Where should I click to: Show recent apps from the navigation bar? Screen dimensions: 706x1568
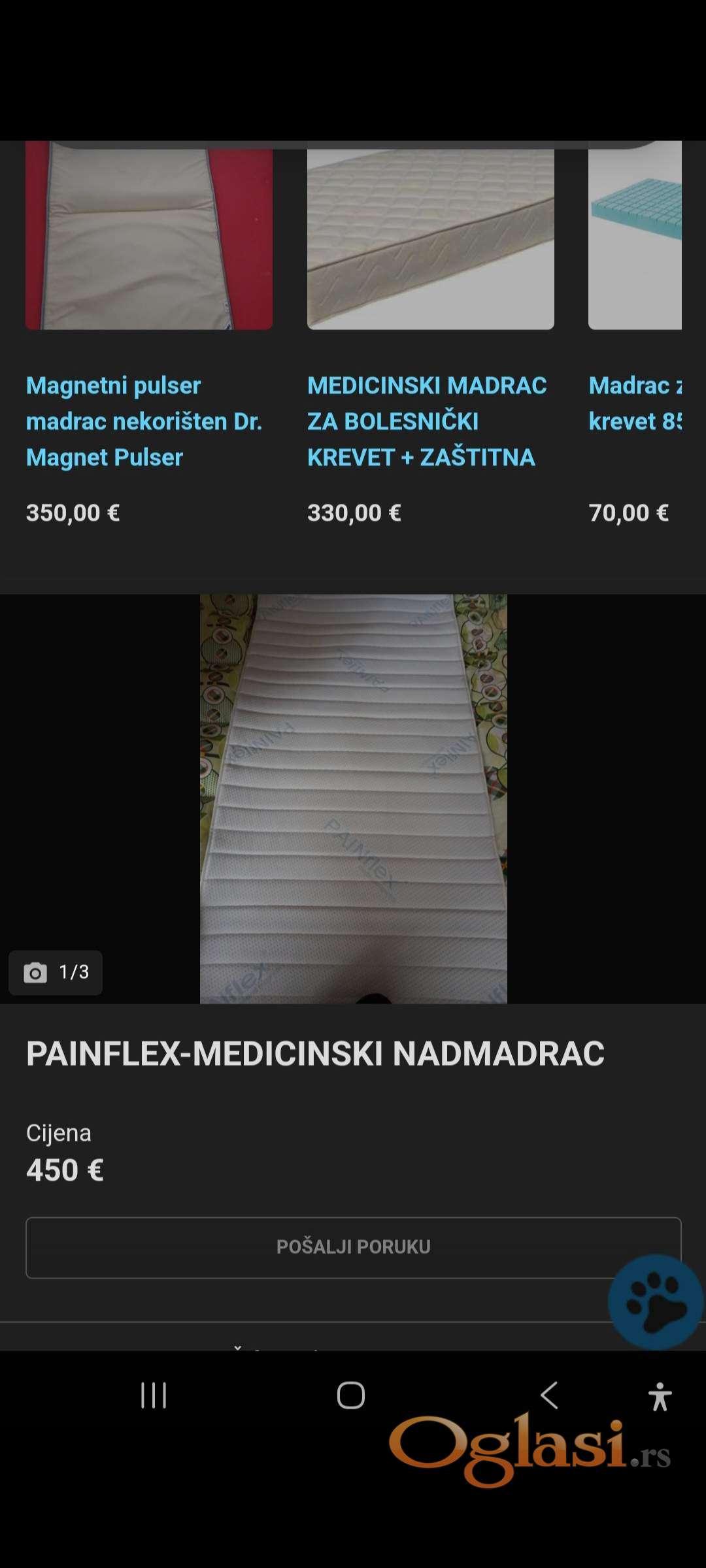[x=154, y=1395]
